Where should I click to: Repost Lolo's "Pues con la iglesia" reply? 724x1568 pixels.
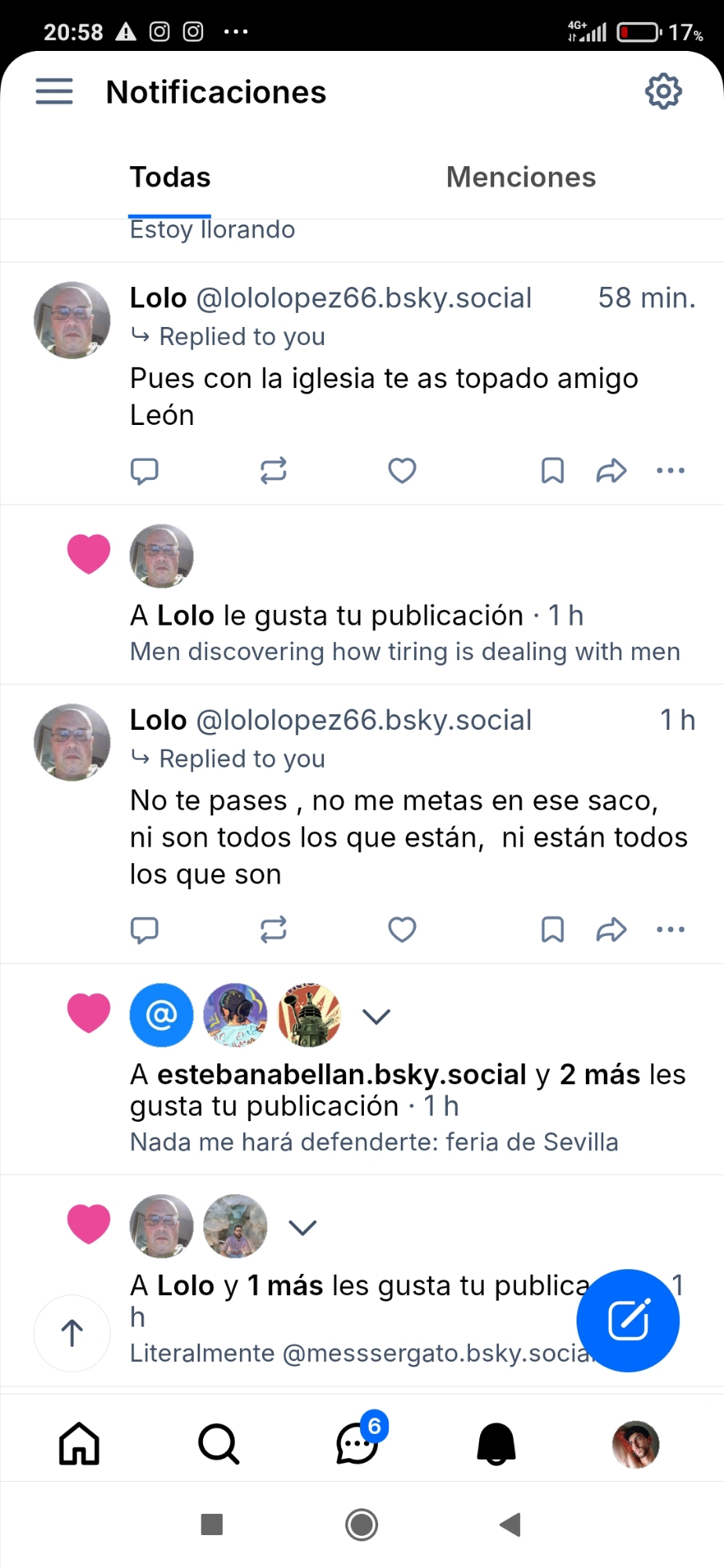273,470
